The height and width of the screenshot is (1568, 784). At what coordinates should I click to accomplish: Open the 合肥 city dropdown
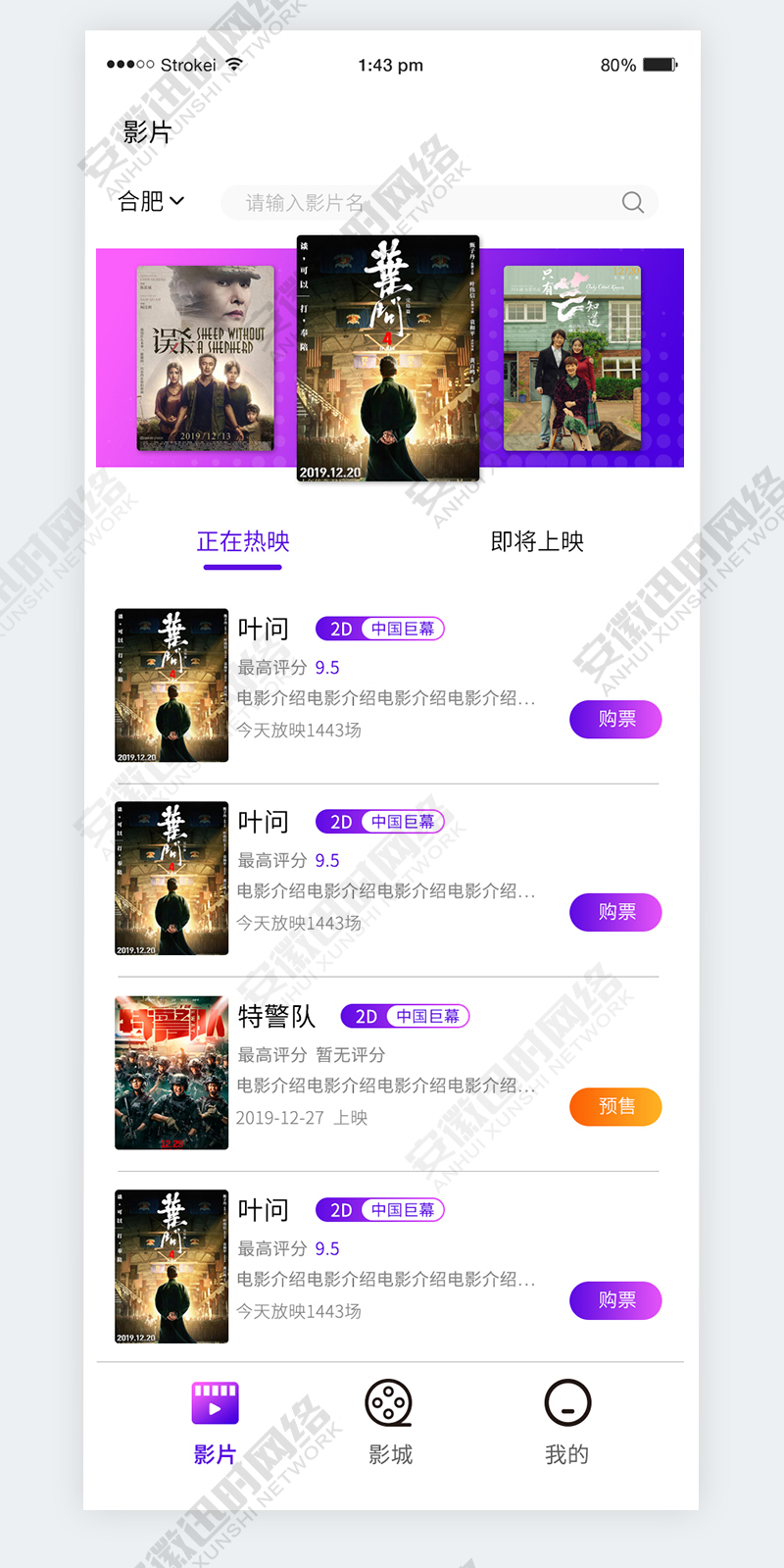point(151,201)
